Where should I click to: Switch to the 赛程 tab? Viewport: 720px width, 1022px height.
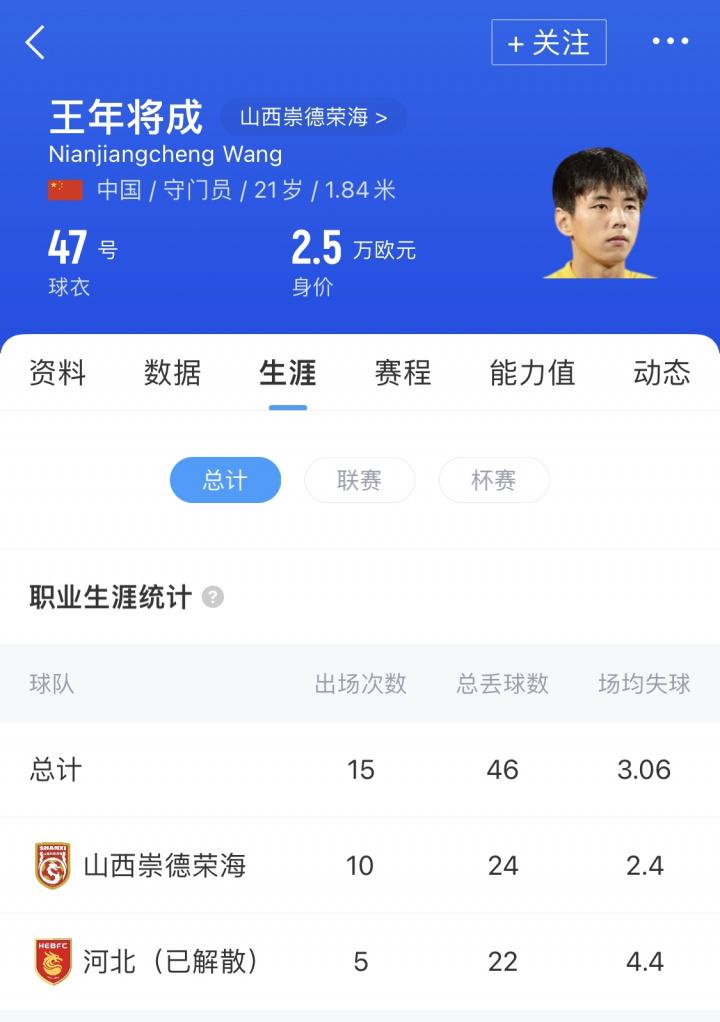tap(401, 373)
